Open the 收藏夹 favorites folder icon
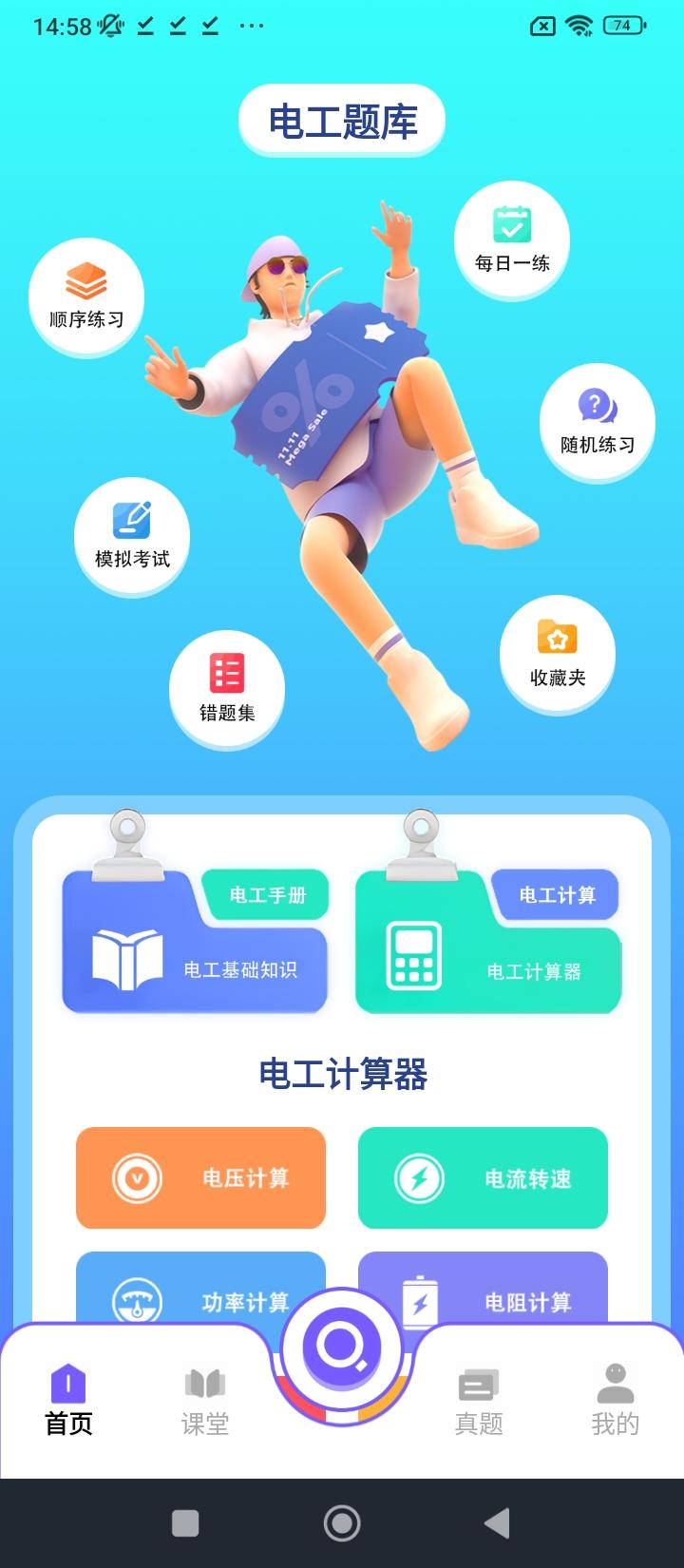The width and height of the screenshot is (684, 1568). [557, 654]
